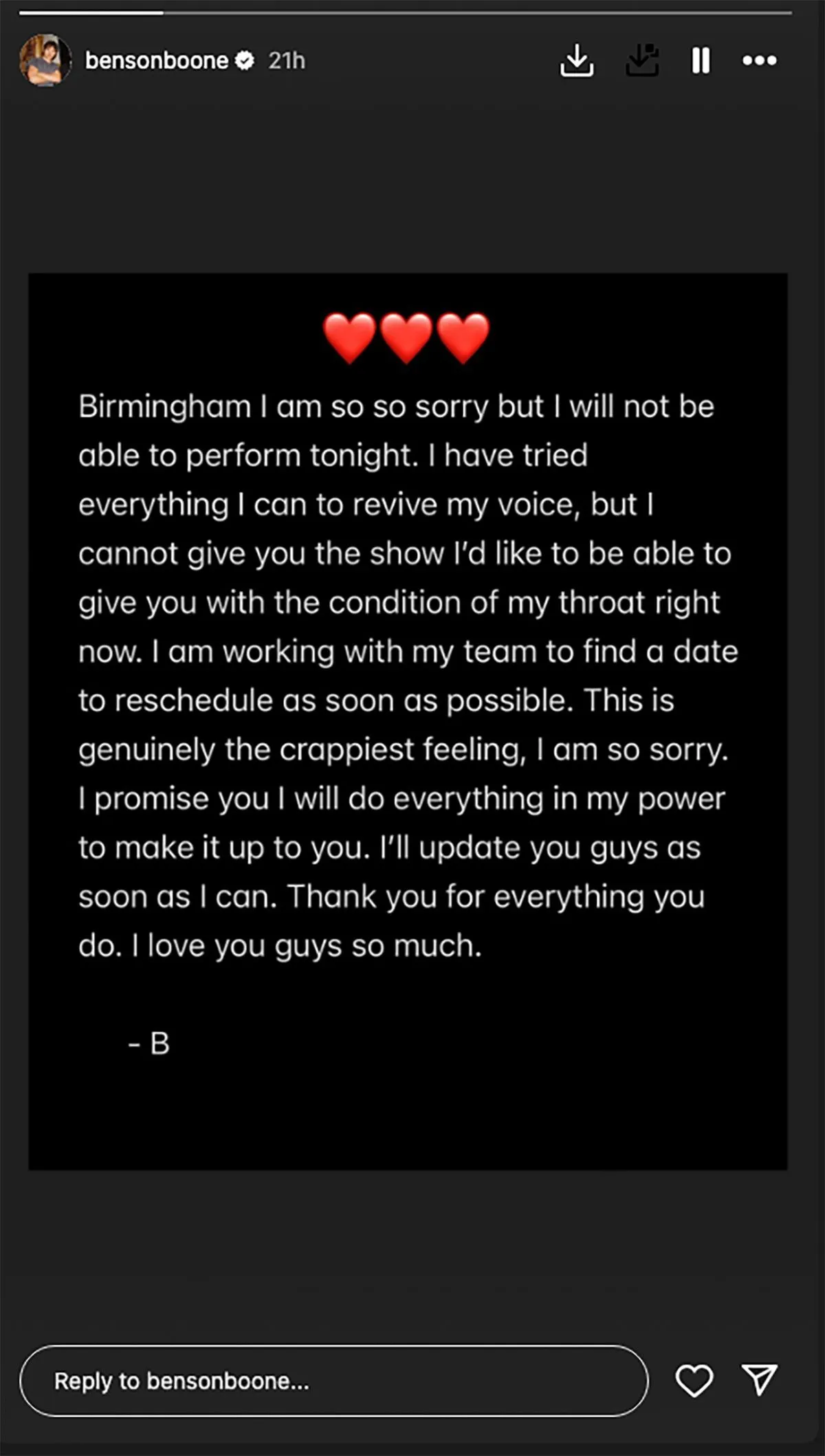This screenshot has width=825, height=1456.
Task: Share the story via paper plane icon
Action: [x=760, y=1380]
